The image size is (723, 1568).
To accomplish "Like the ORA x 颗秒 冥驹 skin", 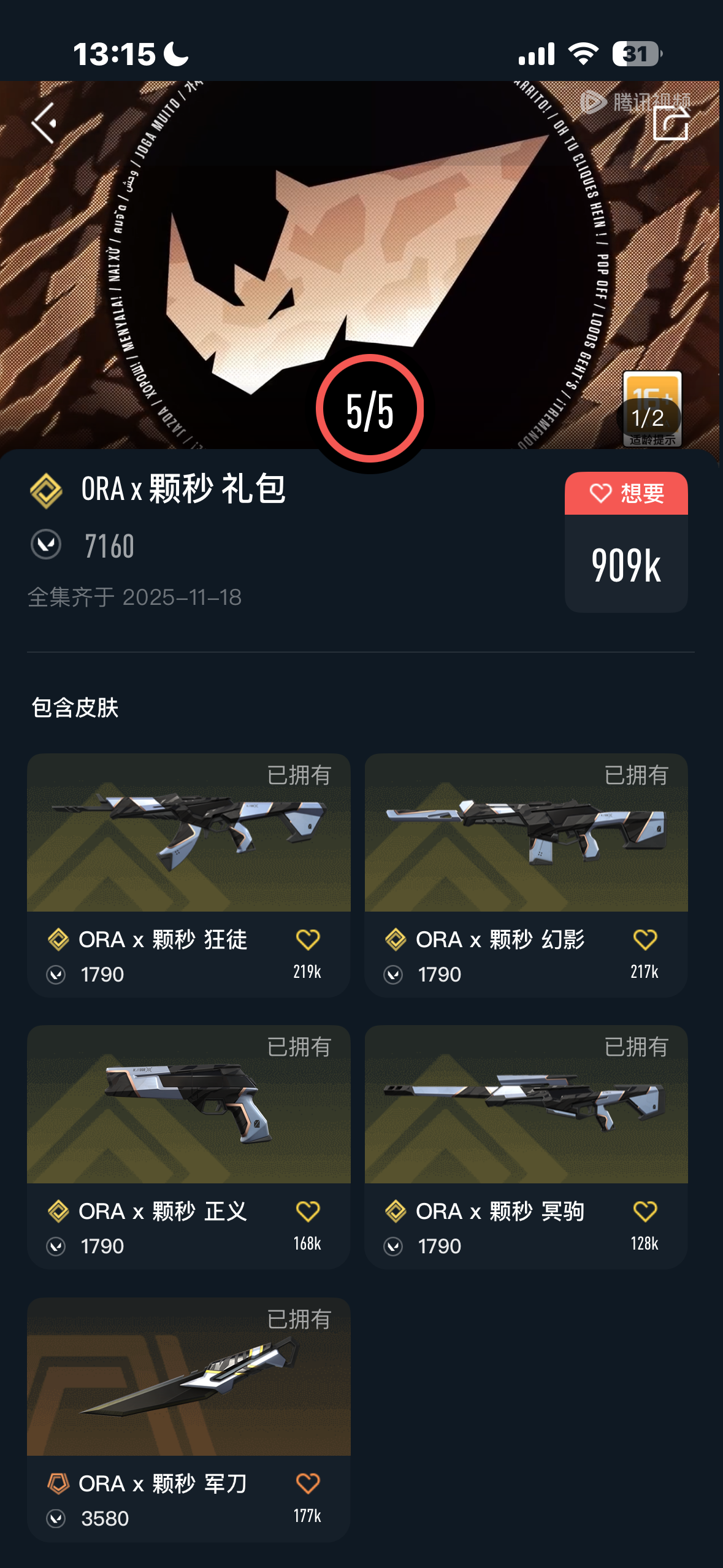I will tap(645, 1212).
